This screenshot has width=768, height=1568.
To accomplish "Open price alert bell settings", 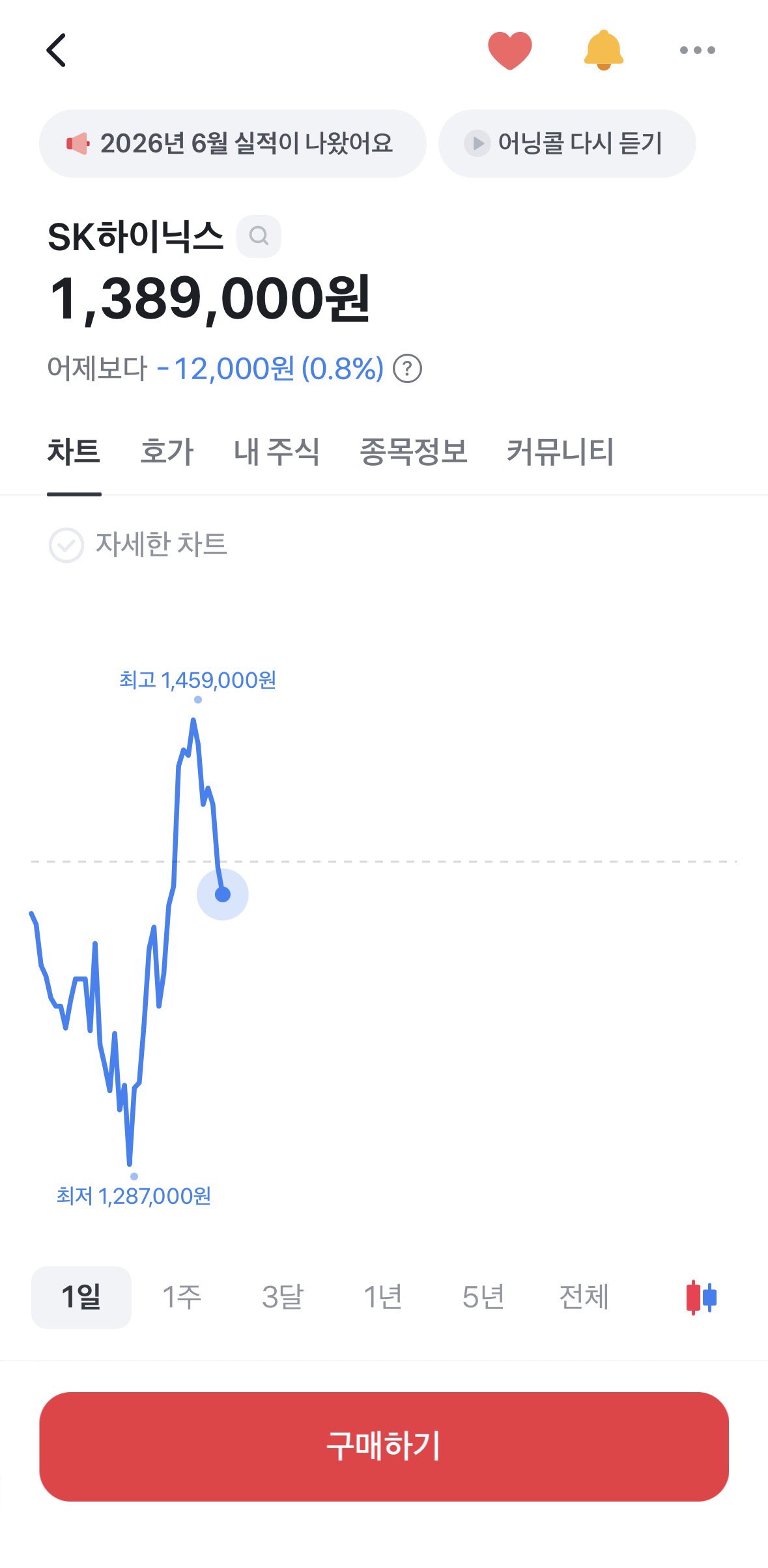I will click(604, 50).
